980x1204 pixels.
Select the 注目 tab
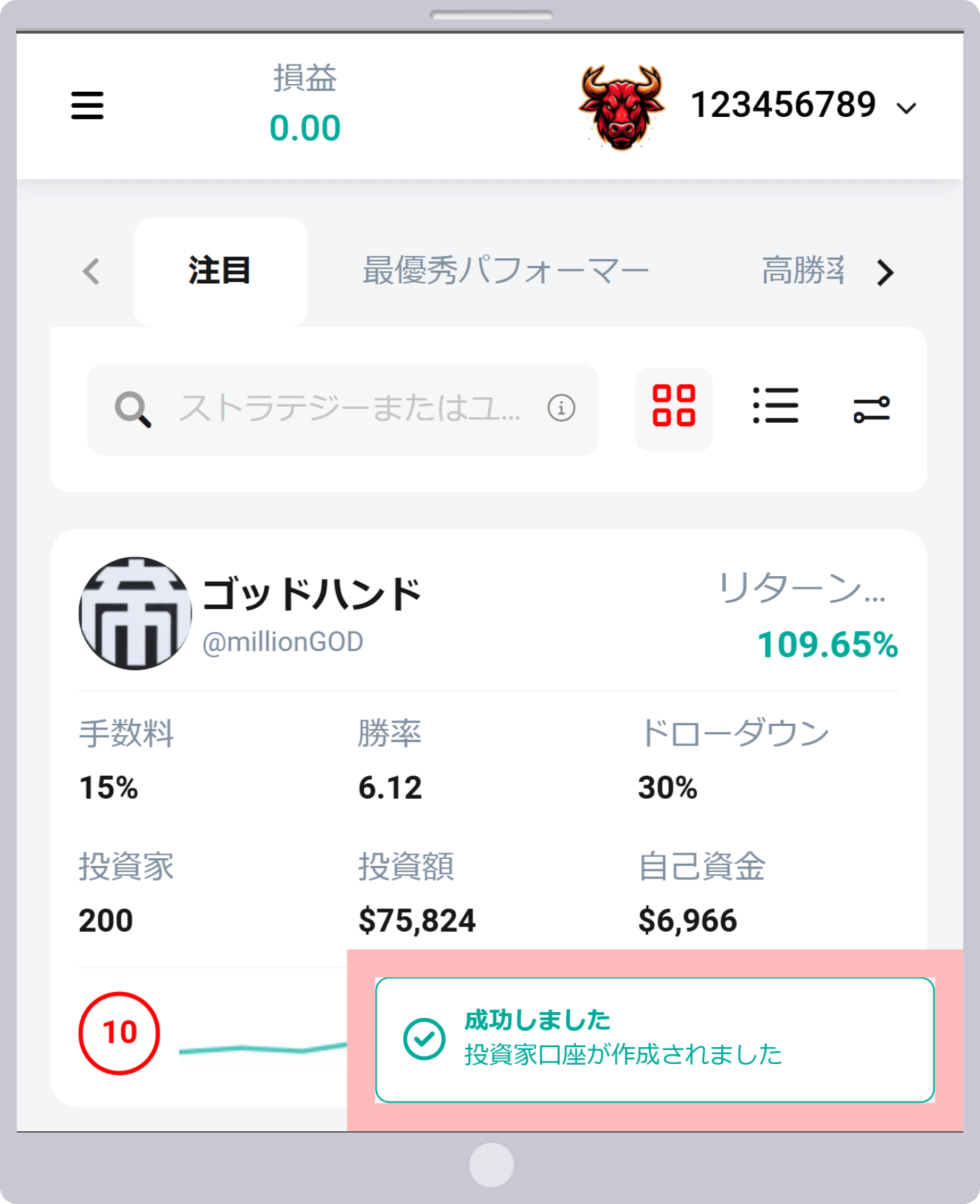pyautogui.click(x=220, y=271)
